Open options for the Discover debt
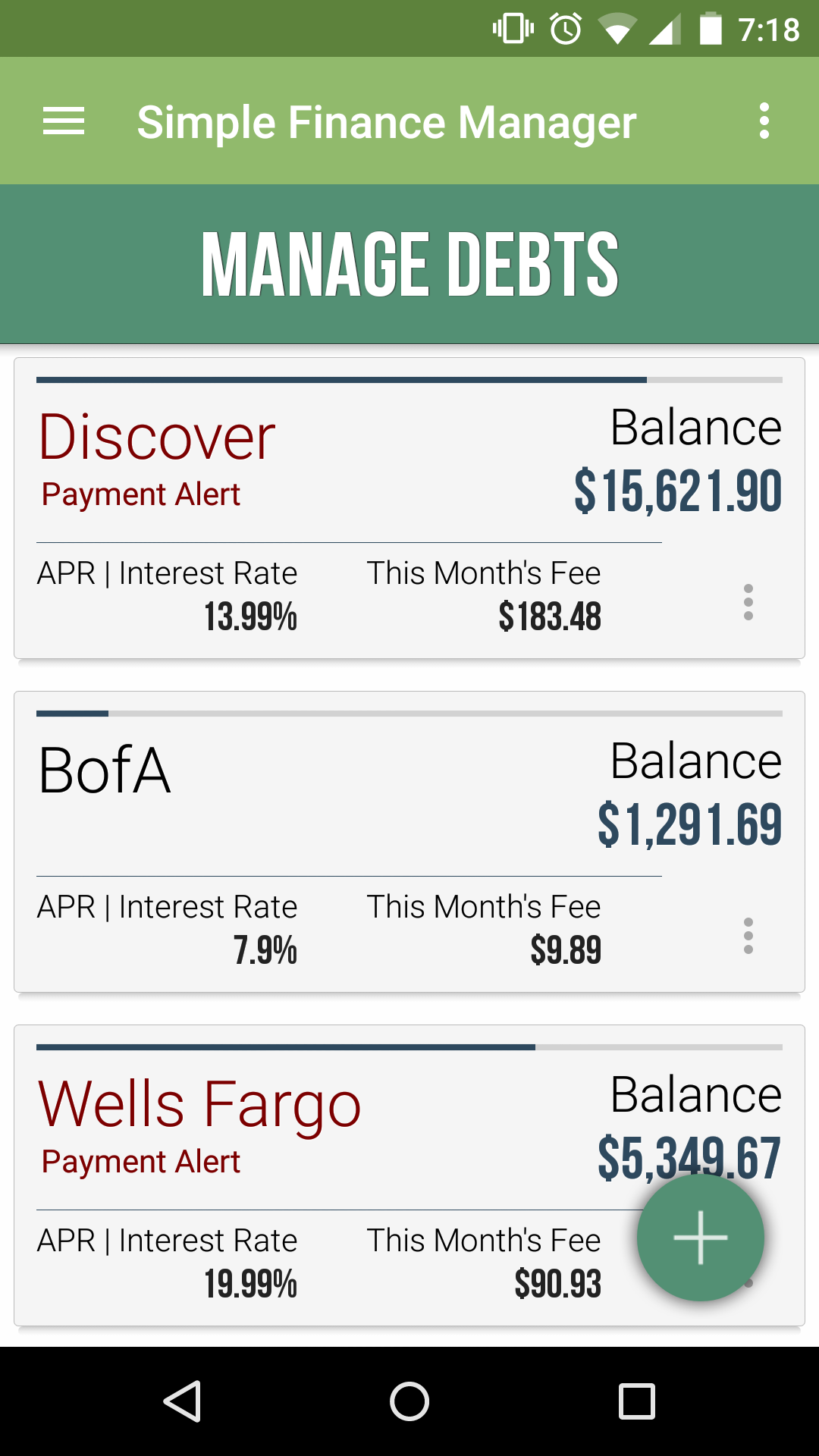 point(748,602)
